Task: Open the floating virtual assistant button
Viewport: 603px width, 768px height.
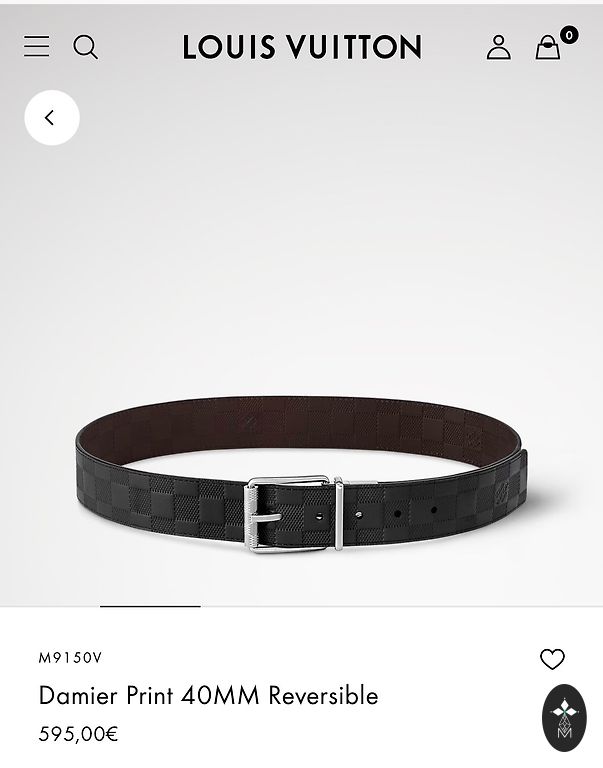Action: pos(564,718)
